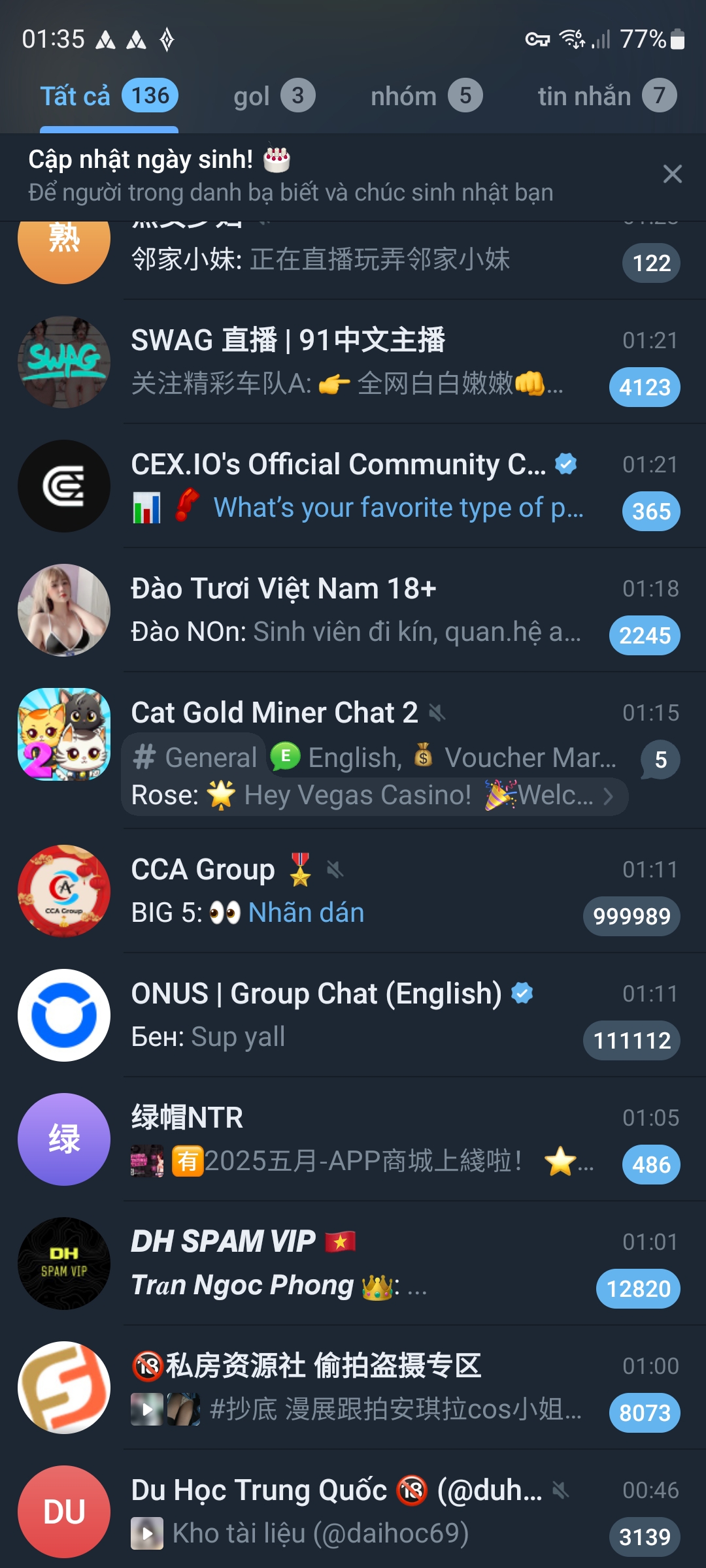
Task: Switch to the Tất cả tab
Action: tap(109, 96)
